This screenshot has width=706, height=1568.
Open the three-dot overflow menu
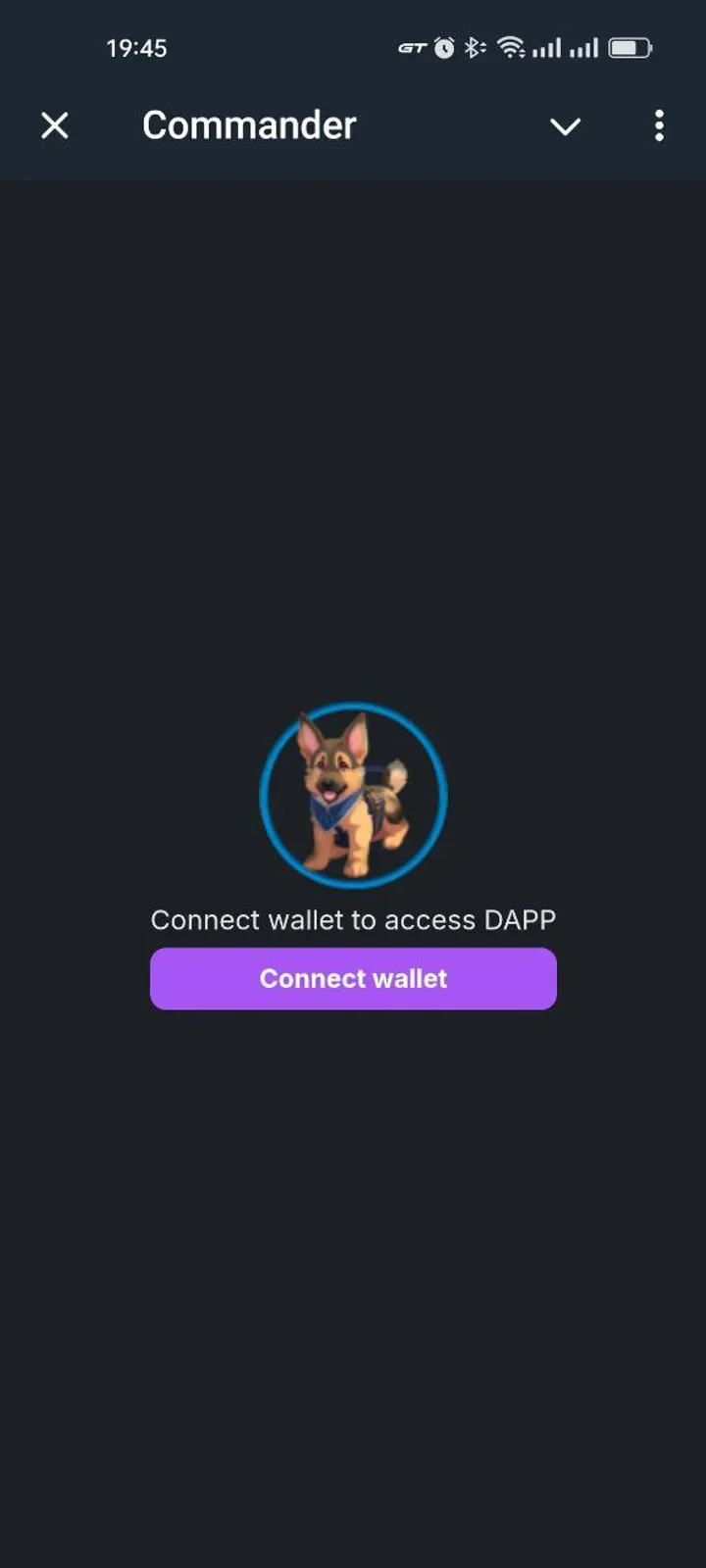click(659, 125)
